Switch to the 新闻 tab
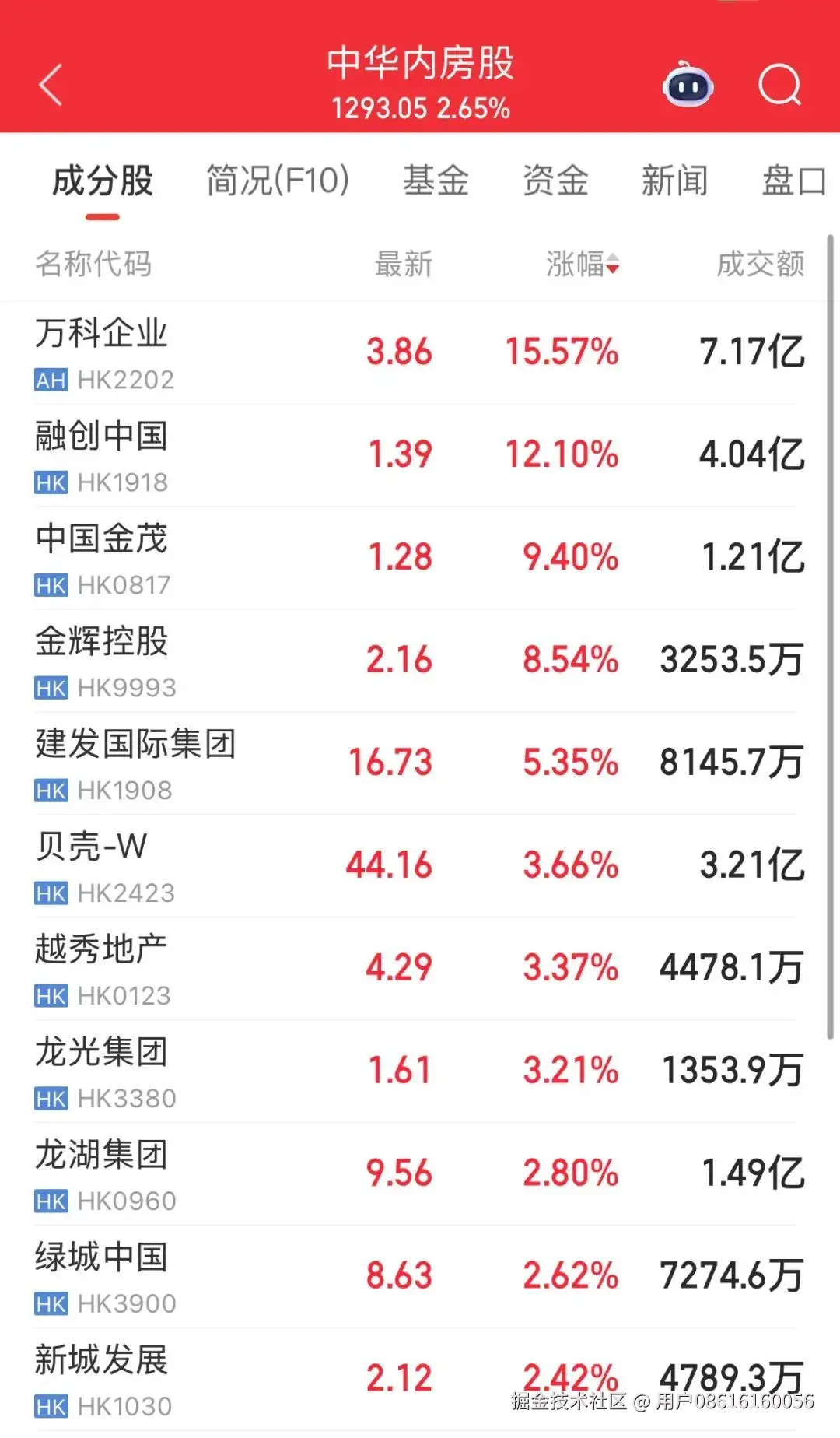 (674, 181)
